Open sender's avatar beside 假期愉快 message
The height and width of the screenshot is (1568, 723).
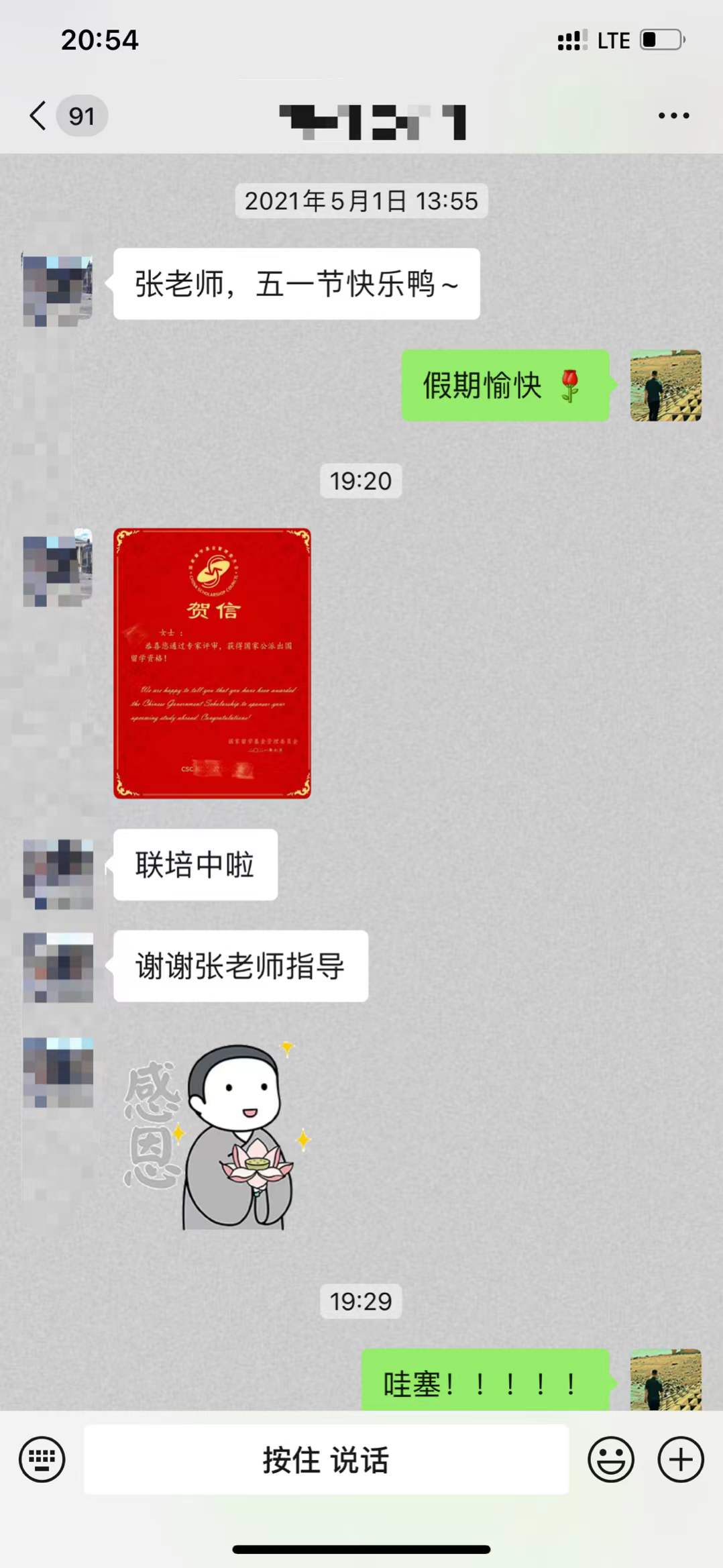(665, 385)
